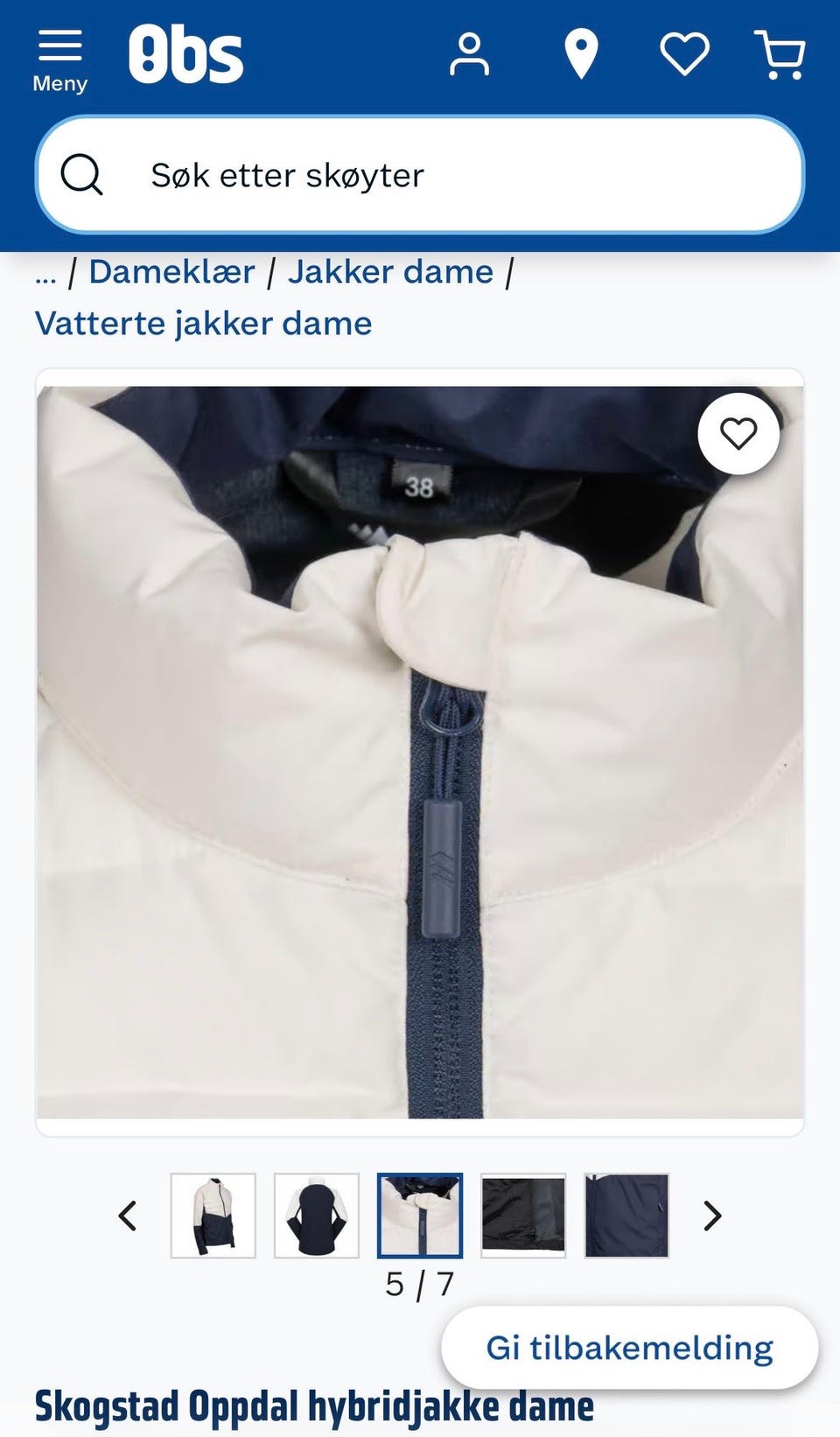Image resolution: width=840 pixels, height=1437 pixels.
Task: Open the account profile icon
Action: point(470,54)
